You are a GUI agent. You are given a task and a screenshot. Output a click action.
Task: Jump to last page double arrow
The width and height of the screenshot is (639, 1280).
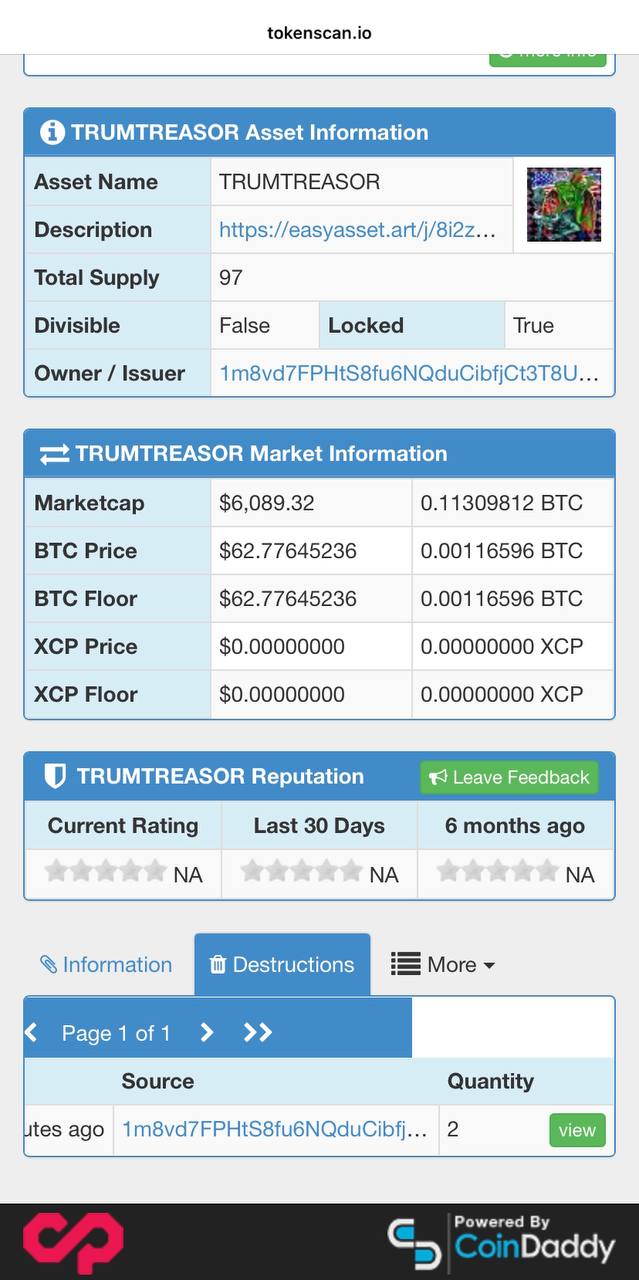click(258, 1032)
